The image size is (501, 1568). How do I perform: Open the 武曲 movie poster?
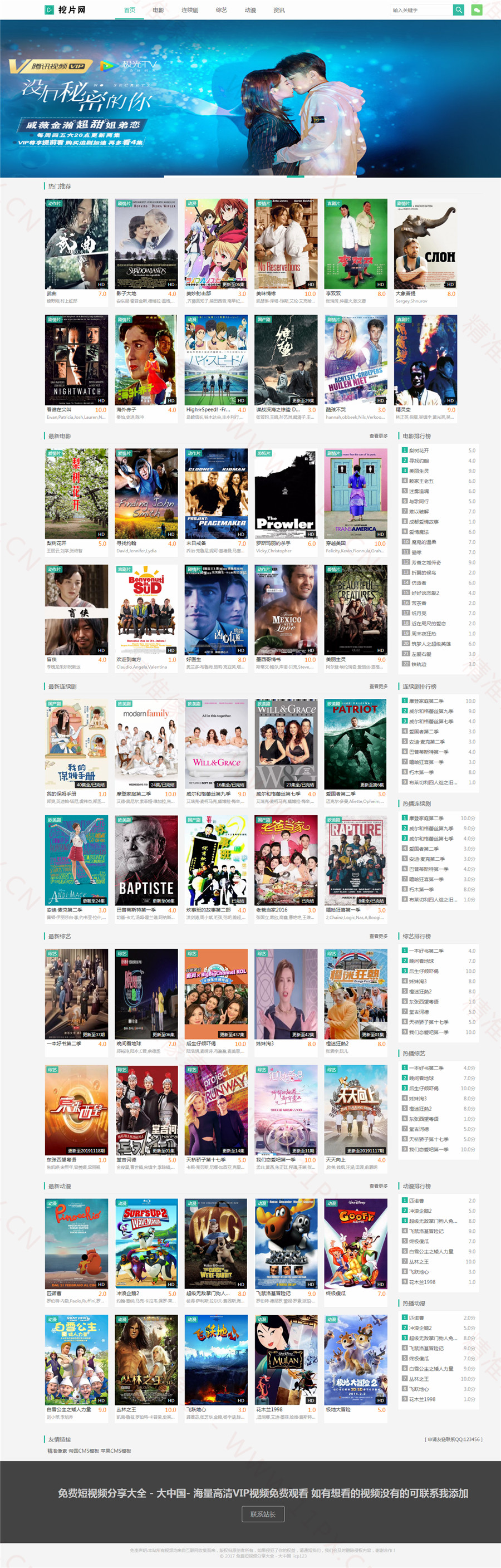[x=76, y=243]
